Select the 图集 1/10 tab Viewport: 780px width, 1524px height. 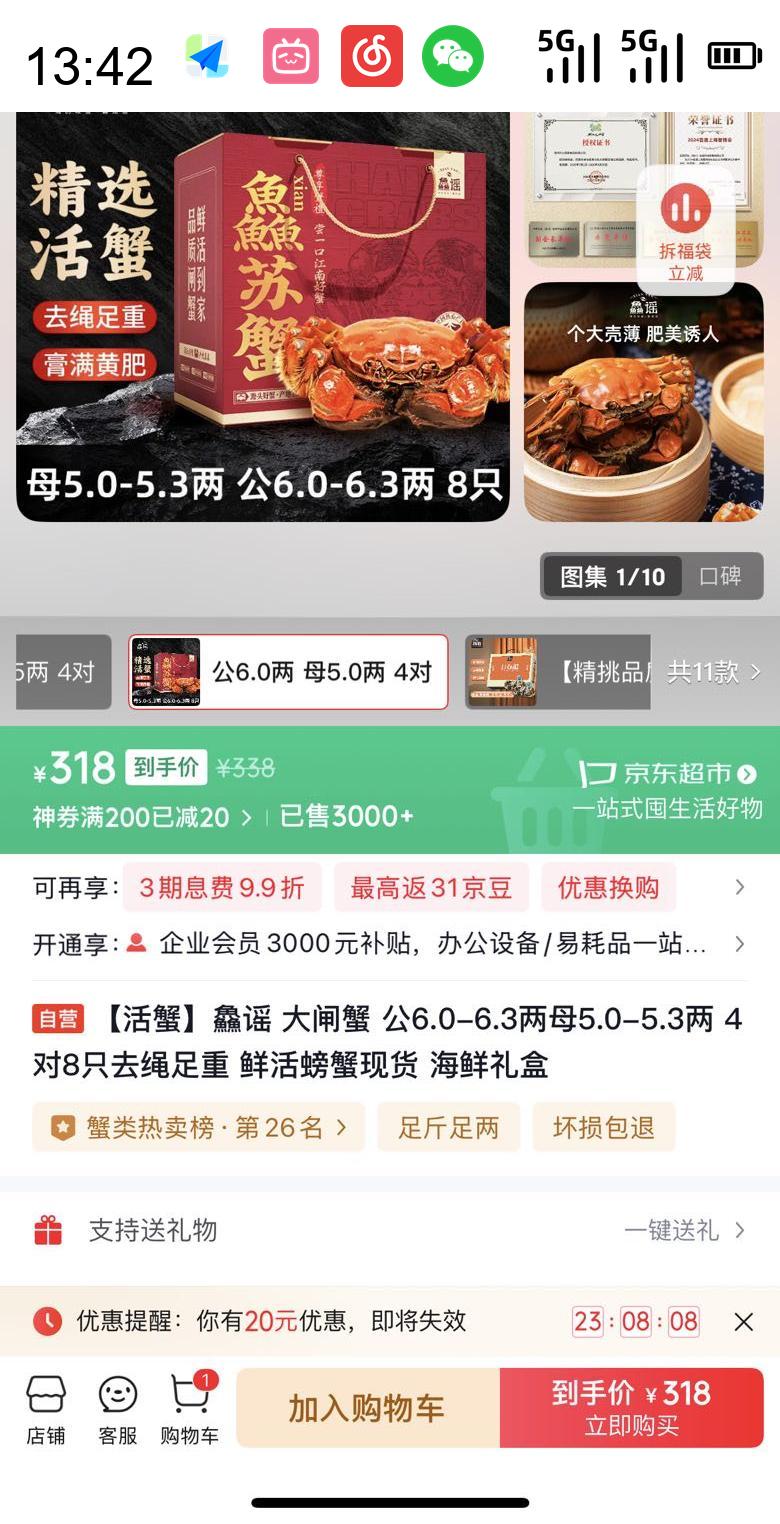[612, 577]
